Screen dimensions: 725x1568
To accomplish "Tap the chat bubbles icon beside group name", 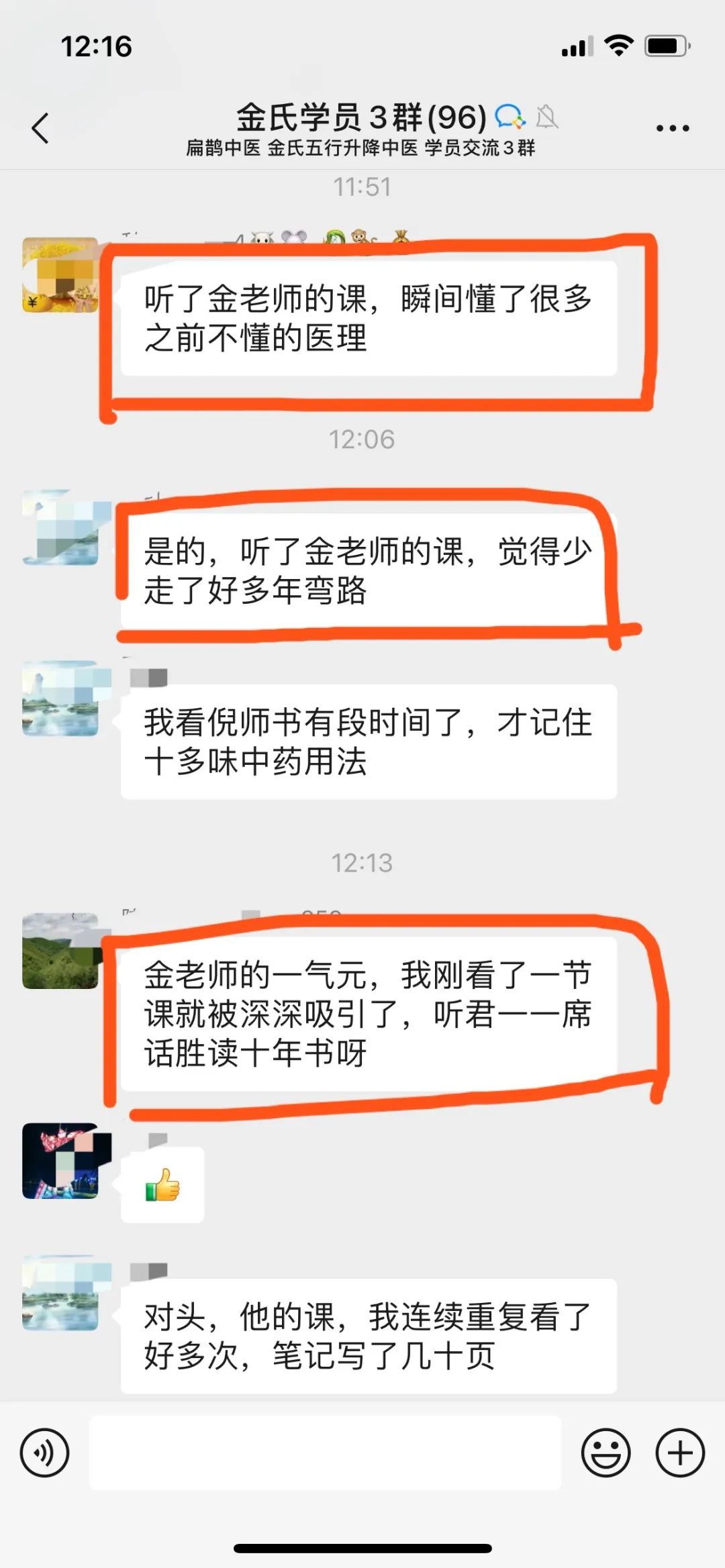I will coord(508,117).
